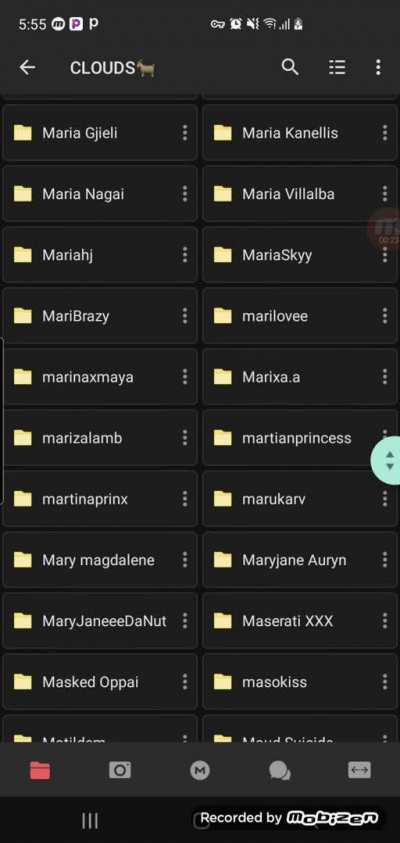Viewport: 400px width, 843px height.
Task: Show options for the masokiss folder
Action: coord(384,682)
